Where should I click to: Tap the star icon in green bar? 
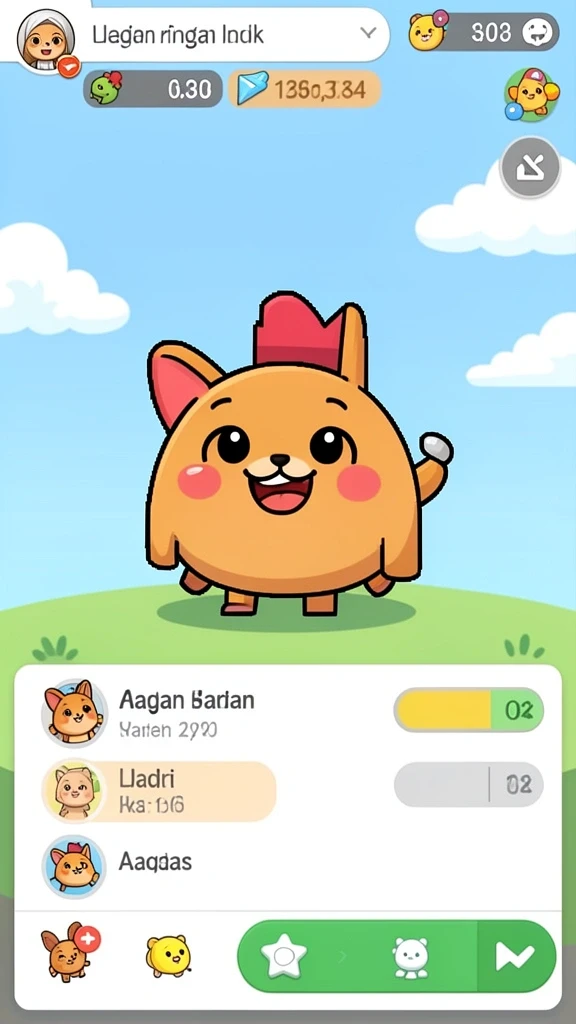(283, 957)
